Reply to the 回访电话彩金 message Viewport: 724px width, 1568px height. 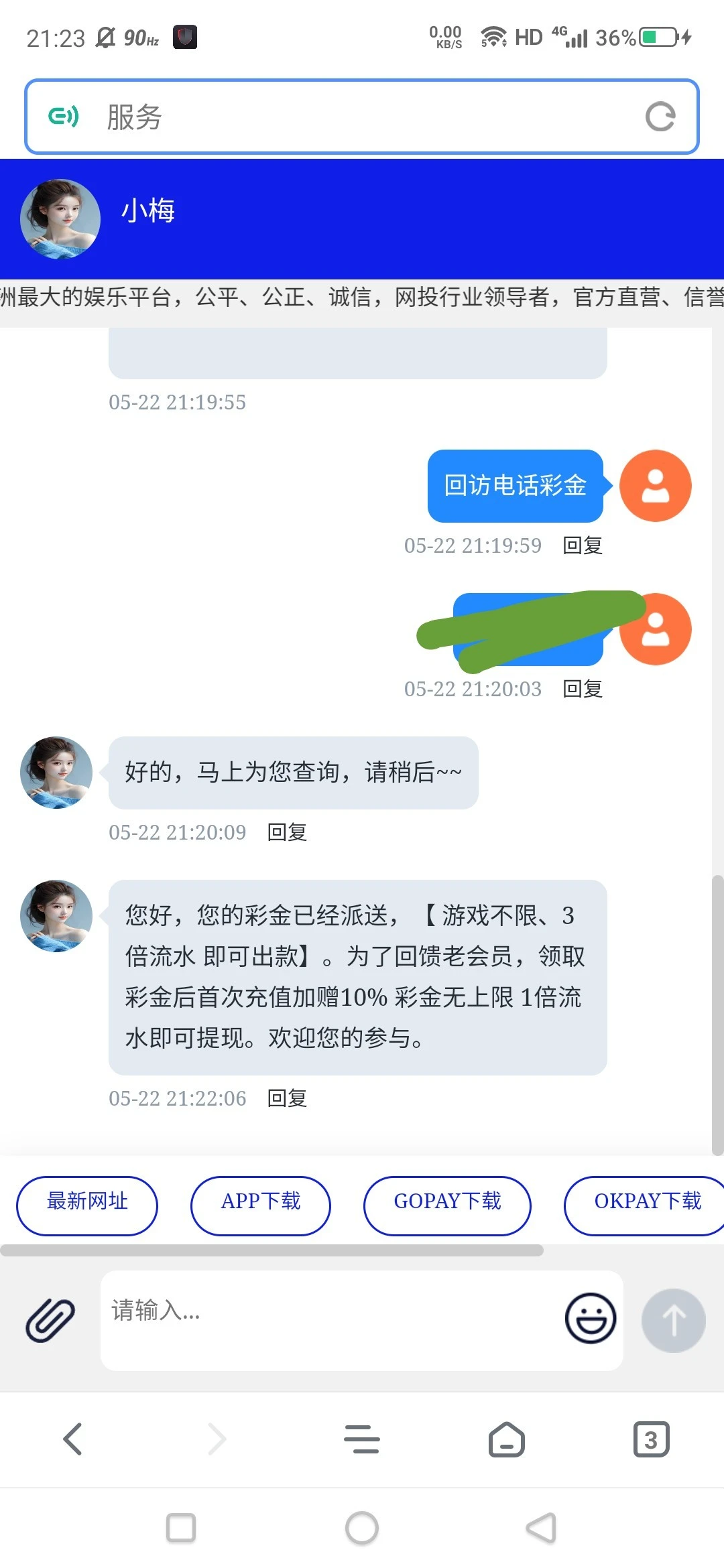pos(582,545)
